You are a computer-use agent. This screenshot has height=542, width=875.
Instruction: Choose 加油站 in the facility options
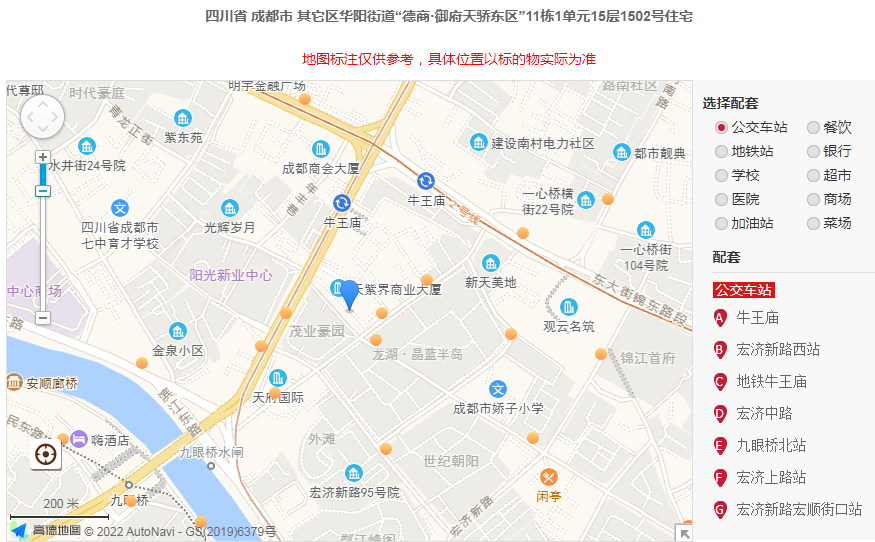[x=722, y=223]
